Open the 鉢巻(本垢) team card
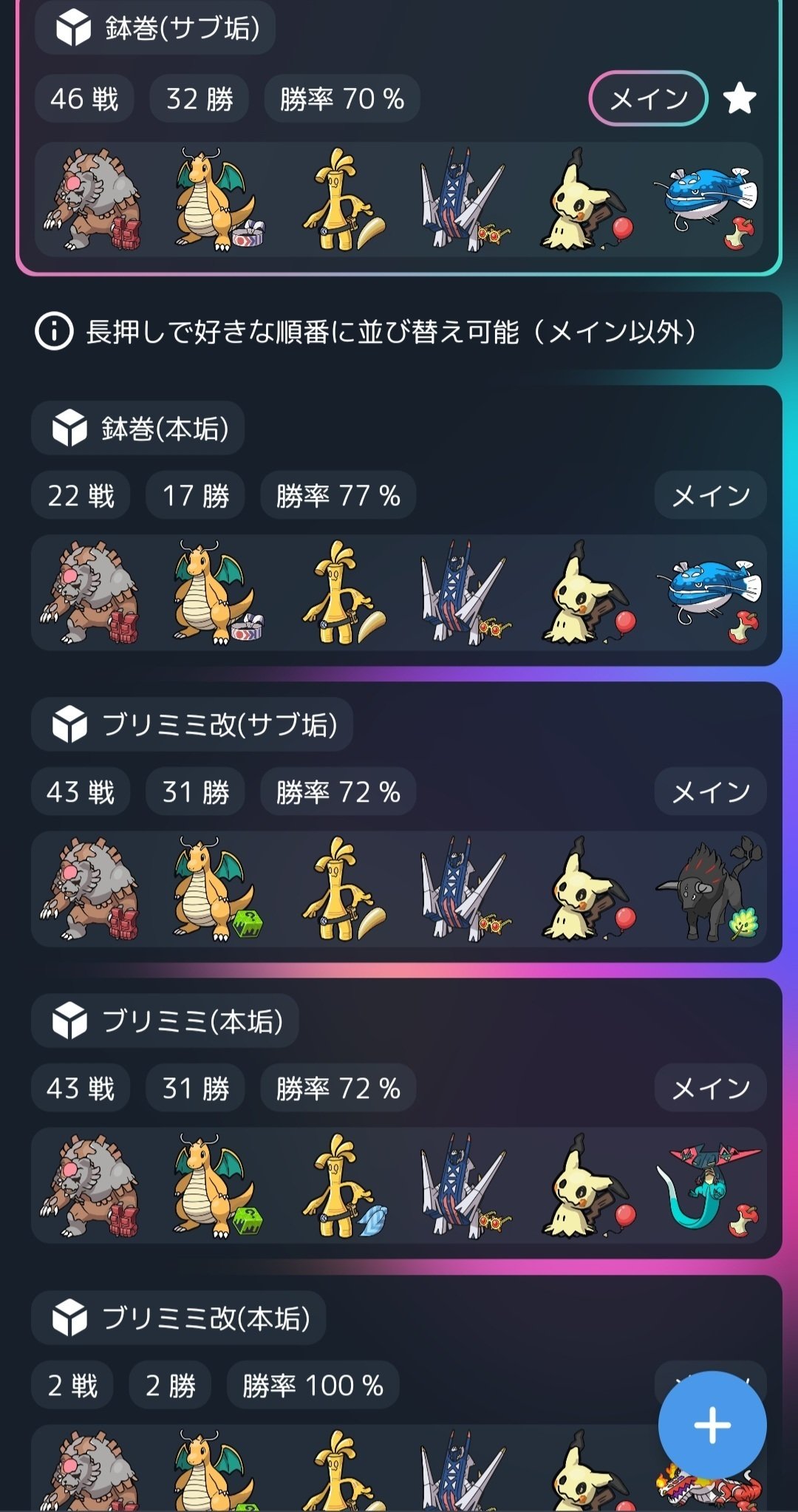 click(x=399, y=593)
